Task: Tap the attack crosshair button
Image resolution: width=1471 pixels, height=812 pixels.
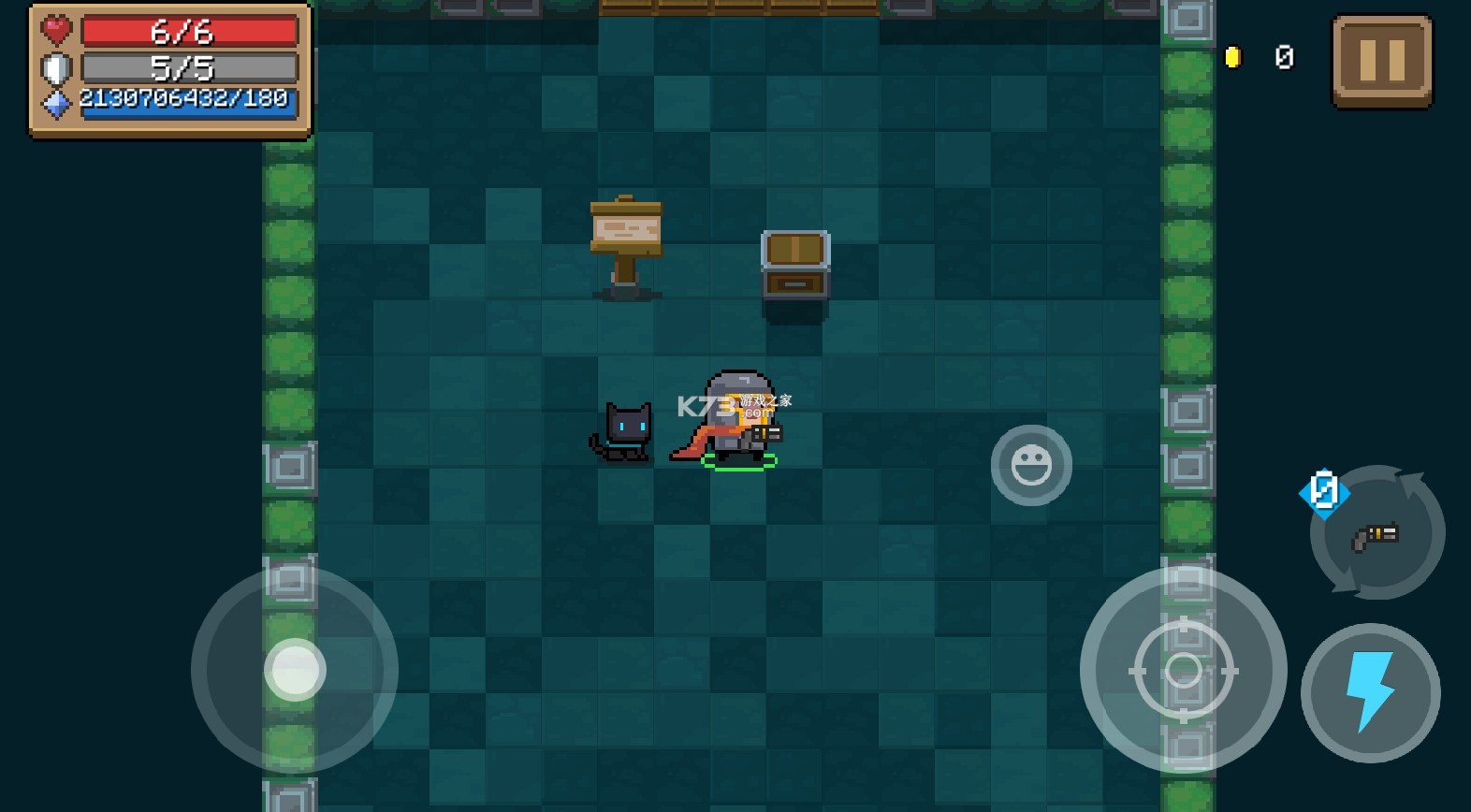Action: 1183,670
